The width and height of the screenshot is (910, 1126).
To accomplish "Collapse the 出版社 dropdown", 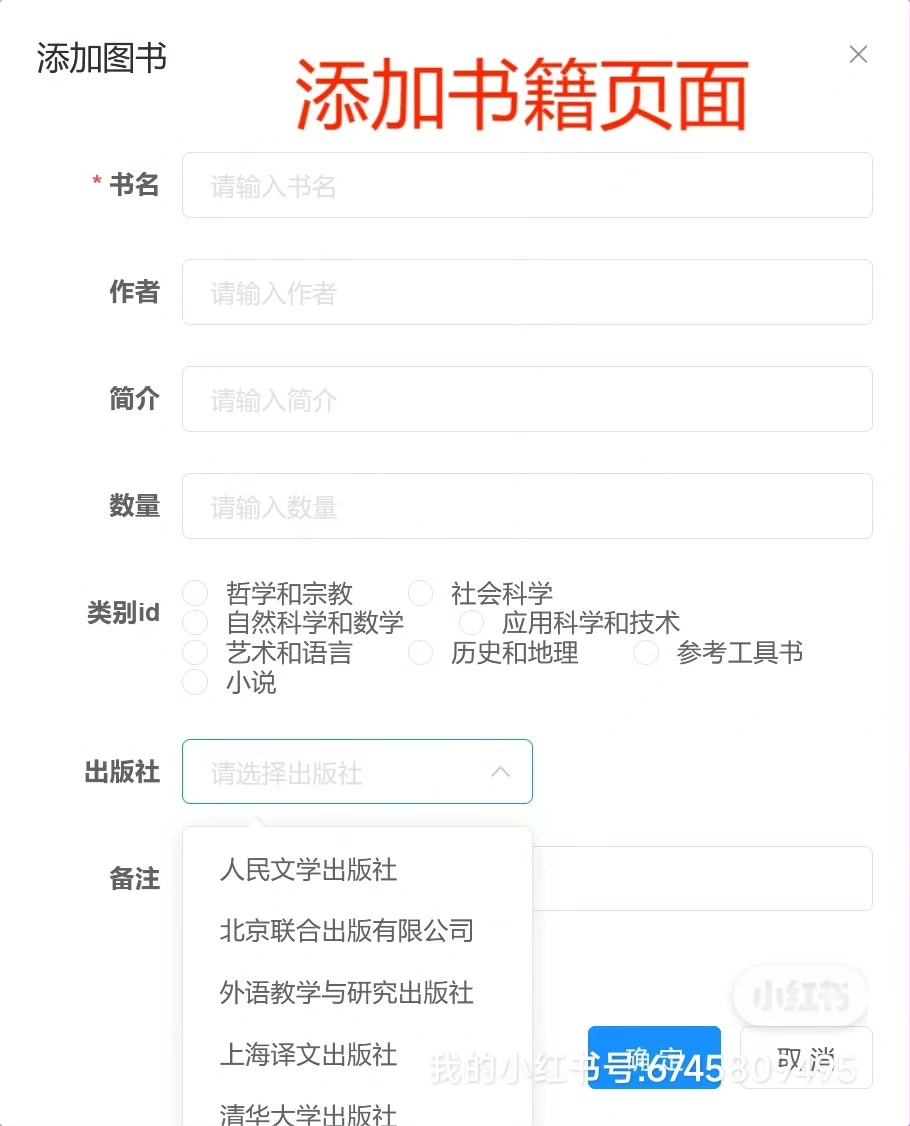I will point(500,772).
